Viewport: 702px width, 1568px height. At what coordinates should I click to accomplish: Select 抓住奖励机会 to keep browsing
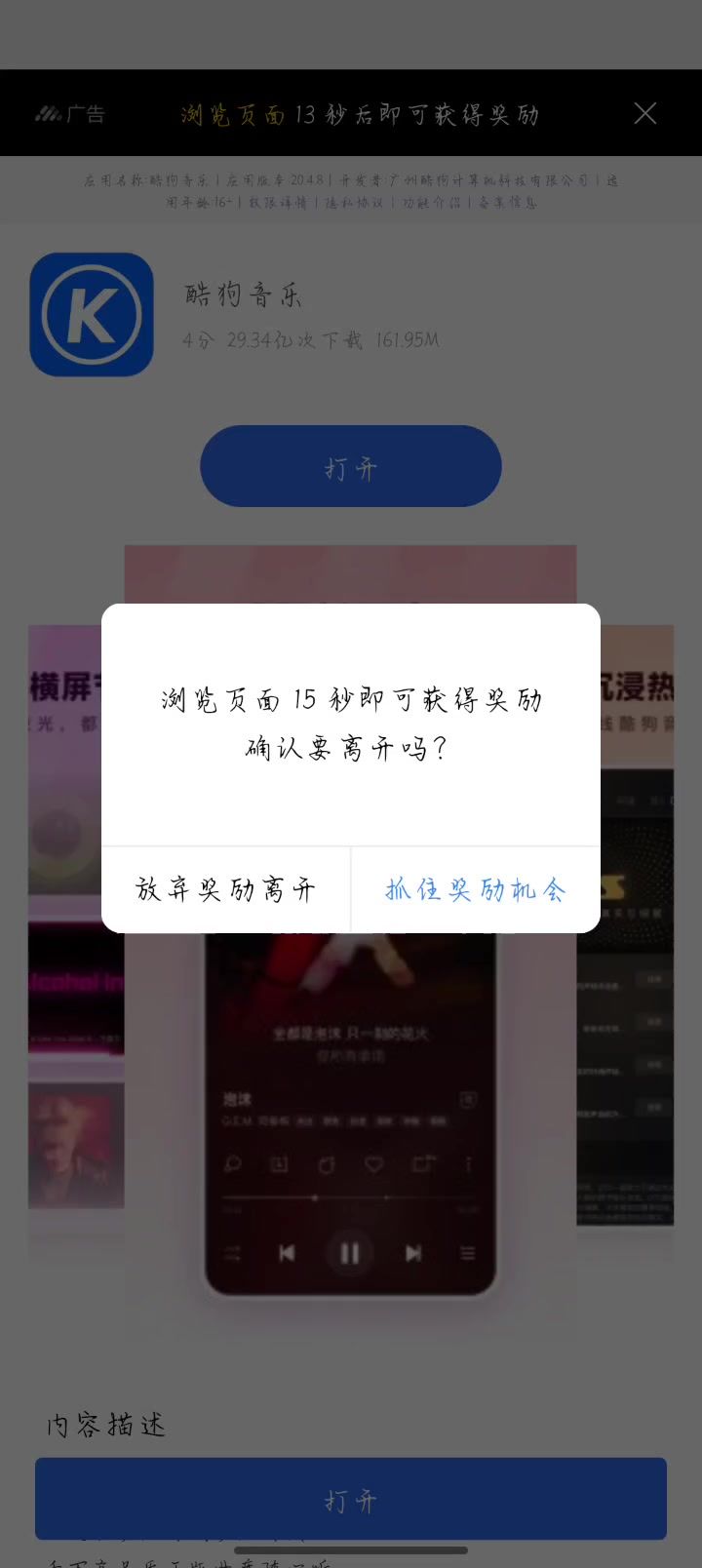[x=475, y=889]
